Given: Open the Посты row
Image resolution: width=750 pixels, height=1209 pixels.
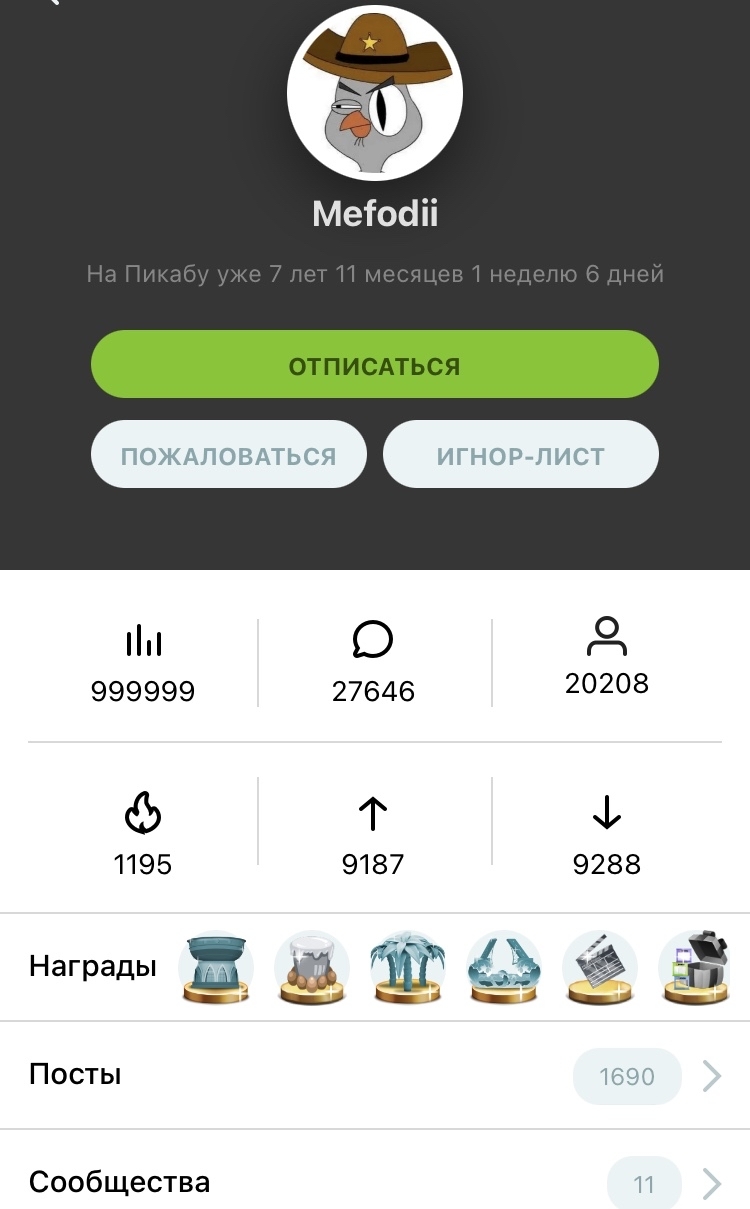Looking at the screenshot, I should (x=375, y=1075).
